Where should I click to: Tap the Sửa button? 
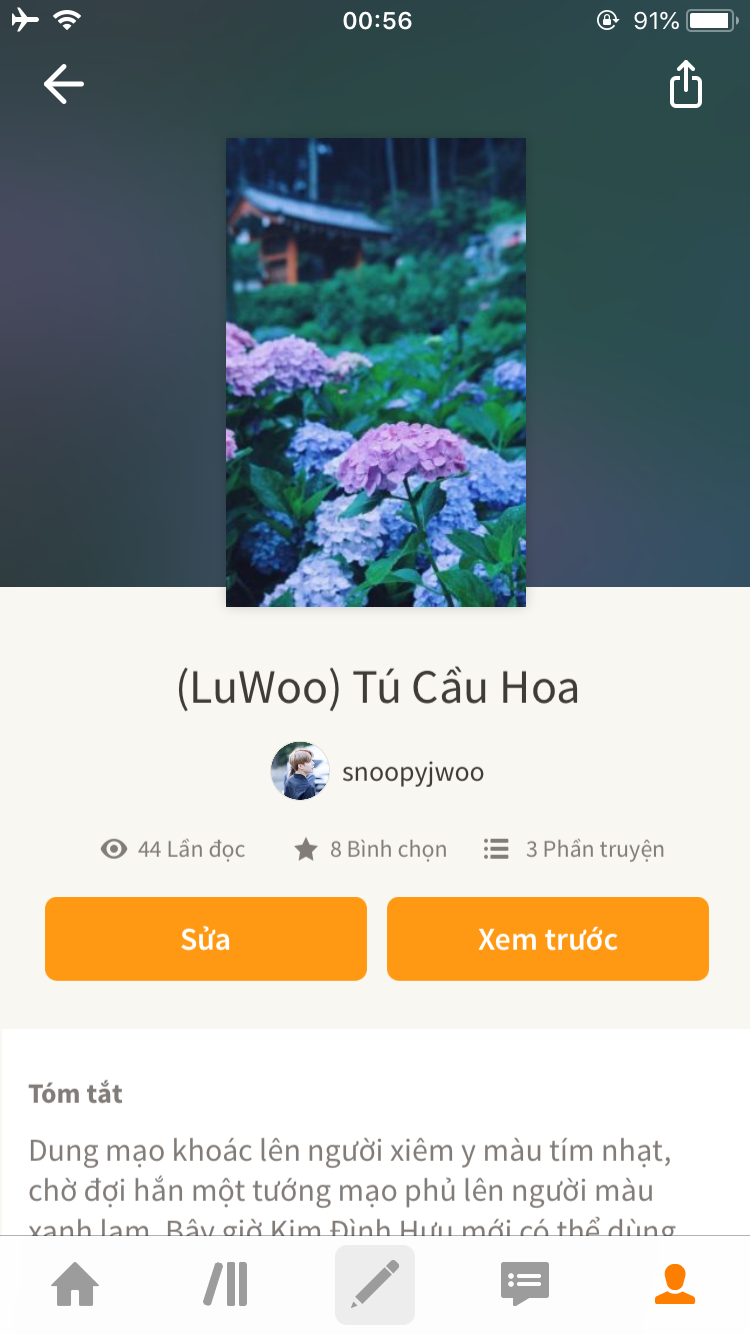pyautogui.click(x=206, y=939)
